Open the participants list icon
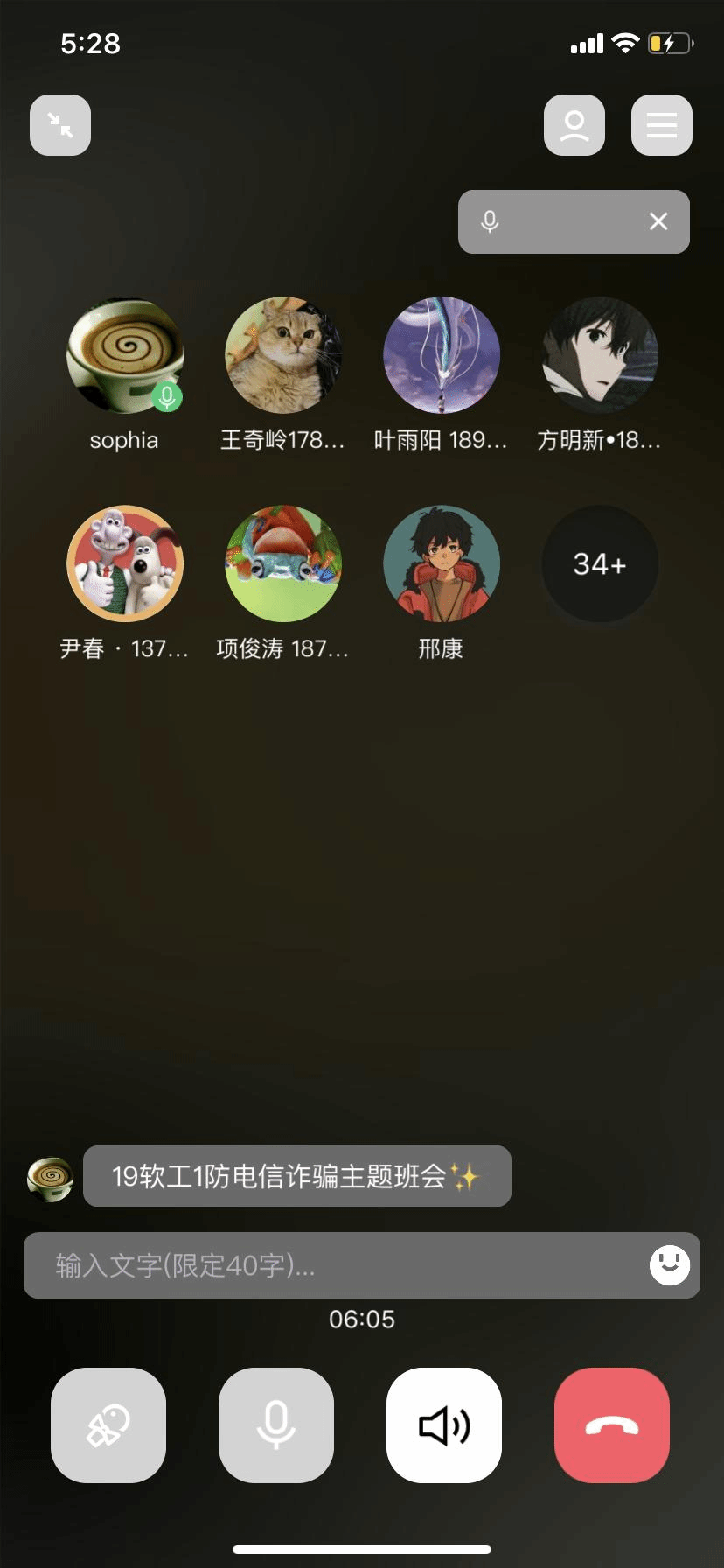The image size is (724, 1568). pyautogui.click(x=574, y=125)
